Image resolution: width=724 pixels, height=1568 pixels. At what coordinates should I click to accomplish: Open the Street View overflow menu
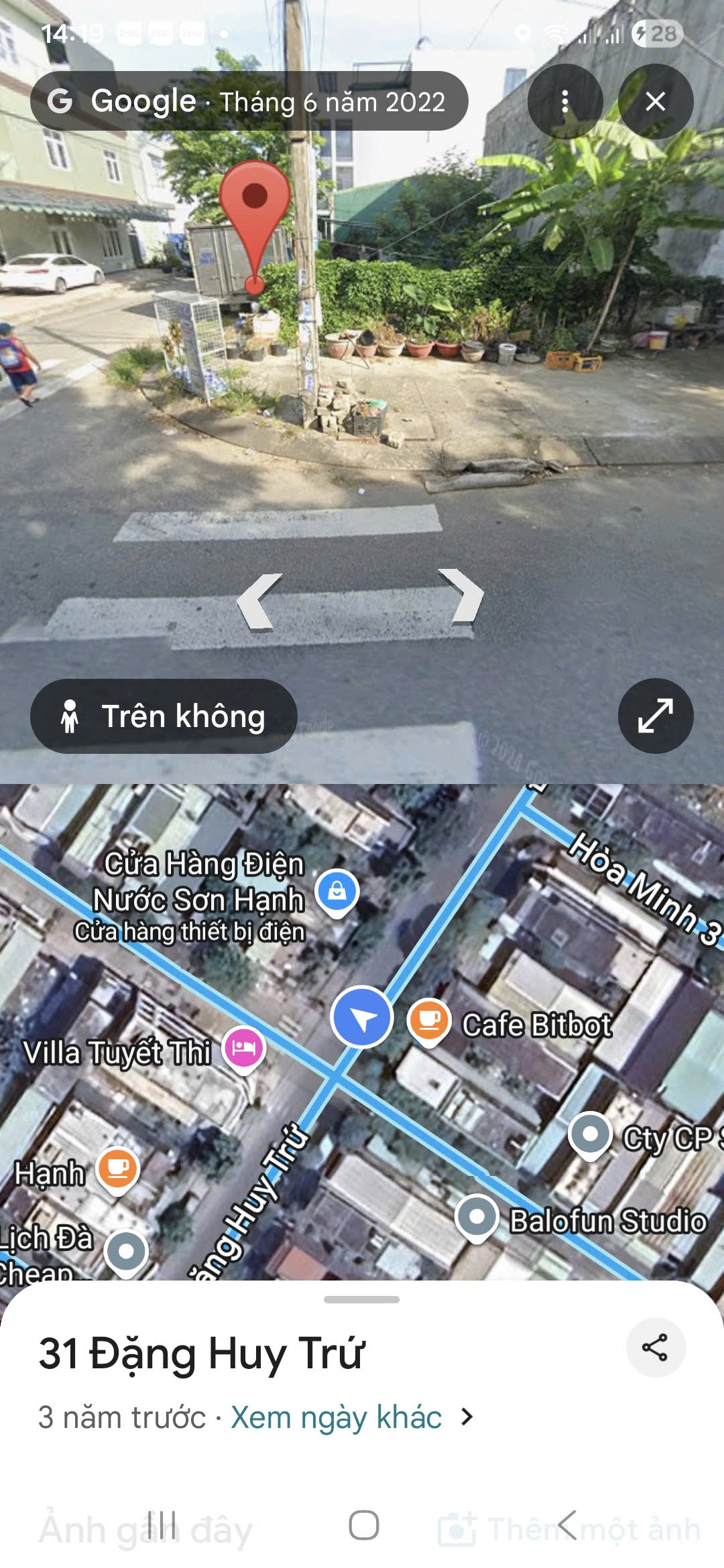(564, 102)
